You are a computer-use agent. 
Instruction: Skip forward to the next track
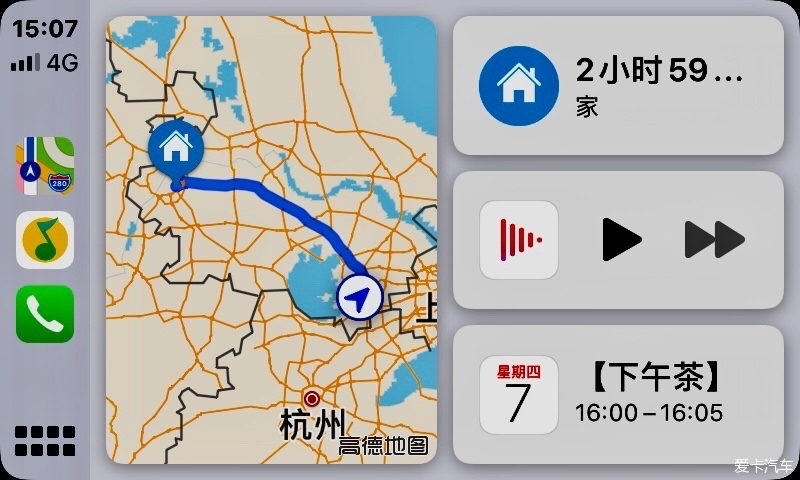pos(714,240)
